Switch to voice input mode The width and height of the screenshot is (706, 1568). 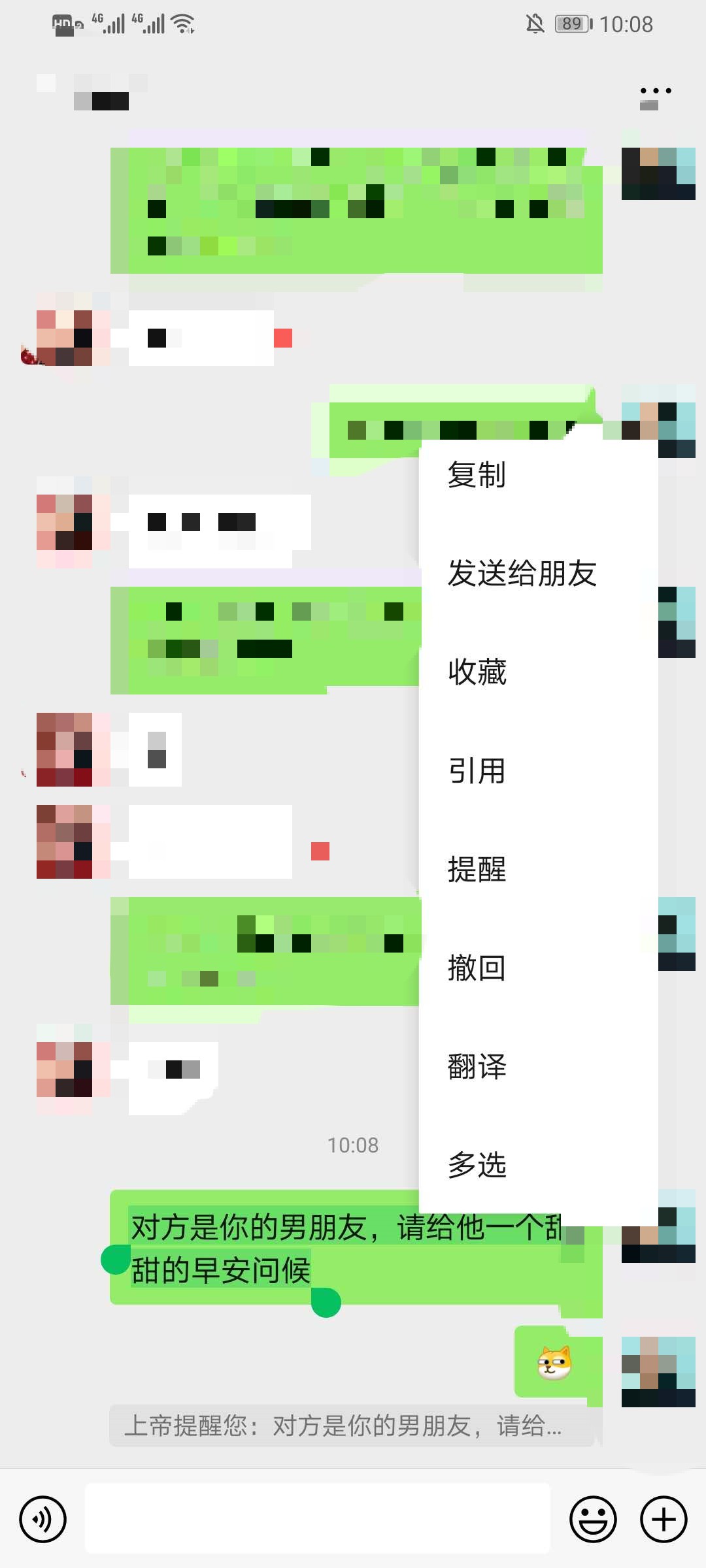pos(43,1519)
